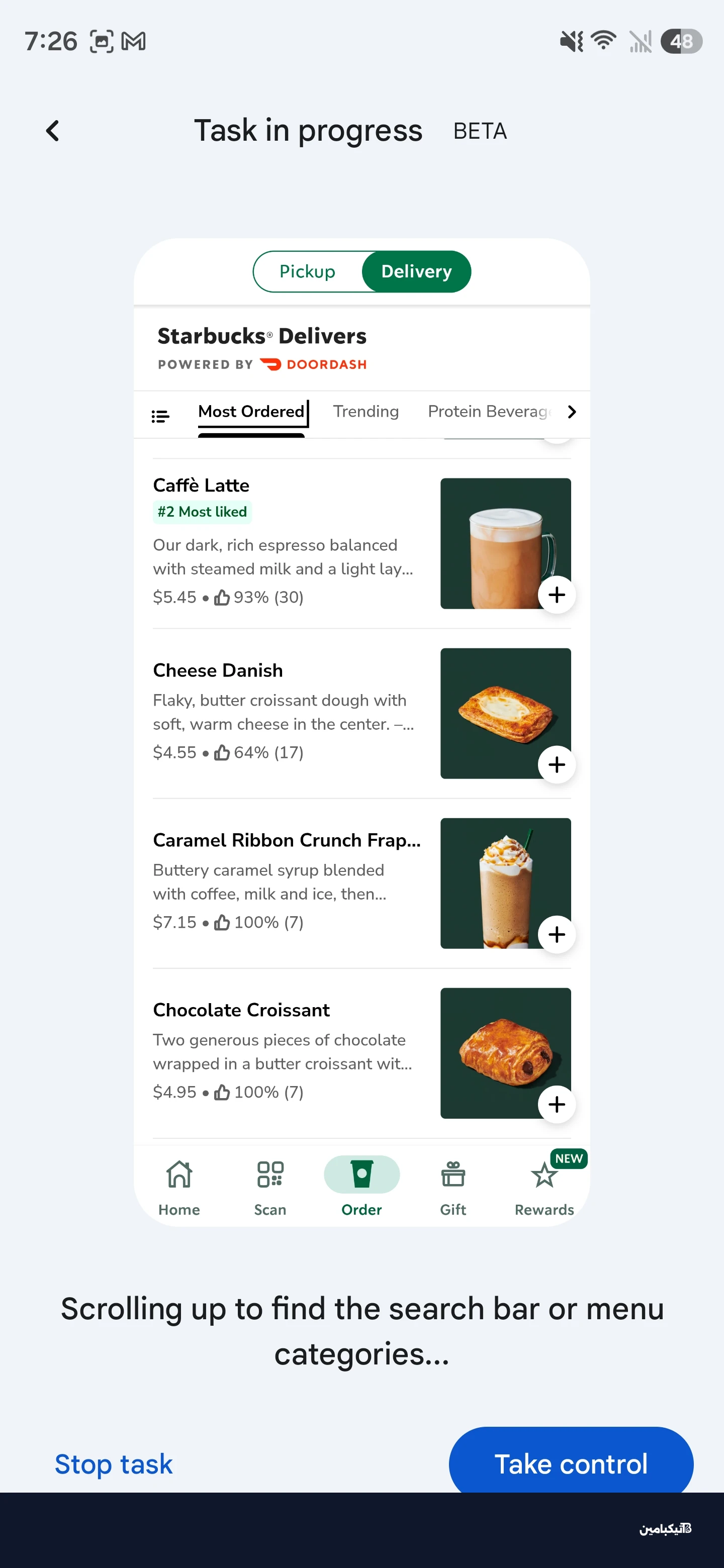Viewport: 724px width, 1568px height.
Task: Add Caramel Ribbon Crunch Frappuccino to order
Action: [x=557, y=934]
